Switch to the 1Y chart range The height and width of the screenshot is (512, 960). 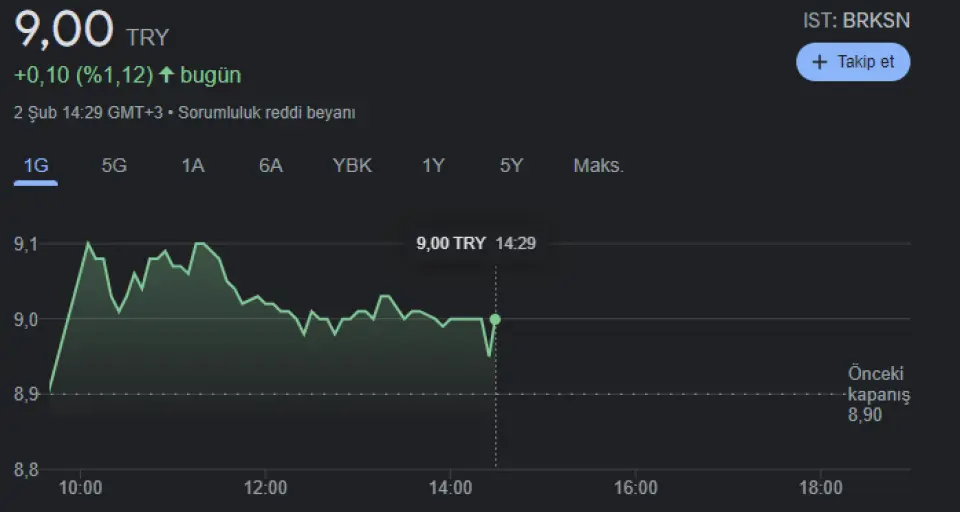pyautogui.click(x=433, y=166)
